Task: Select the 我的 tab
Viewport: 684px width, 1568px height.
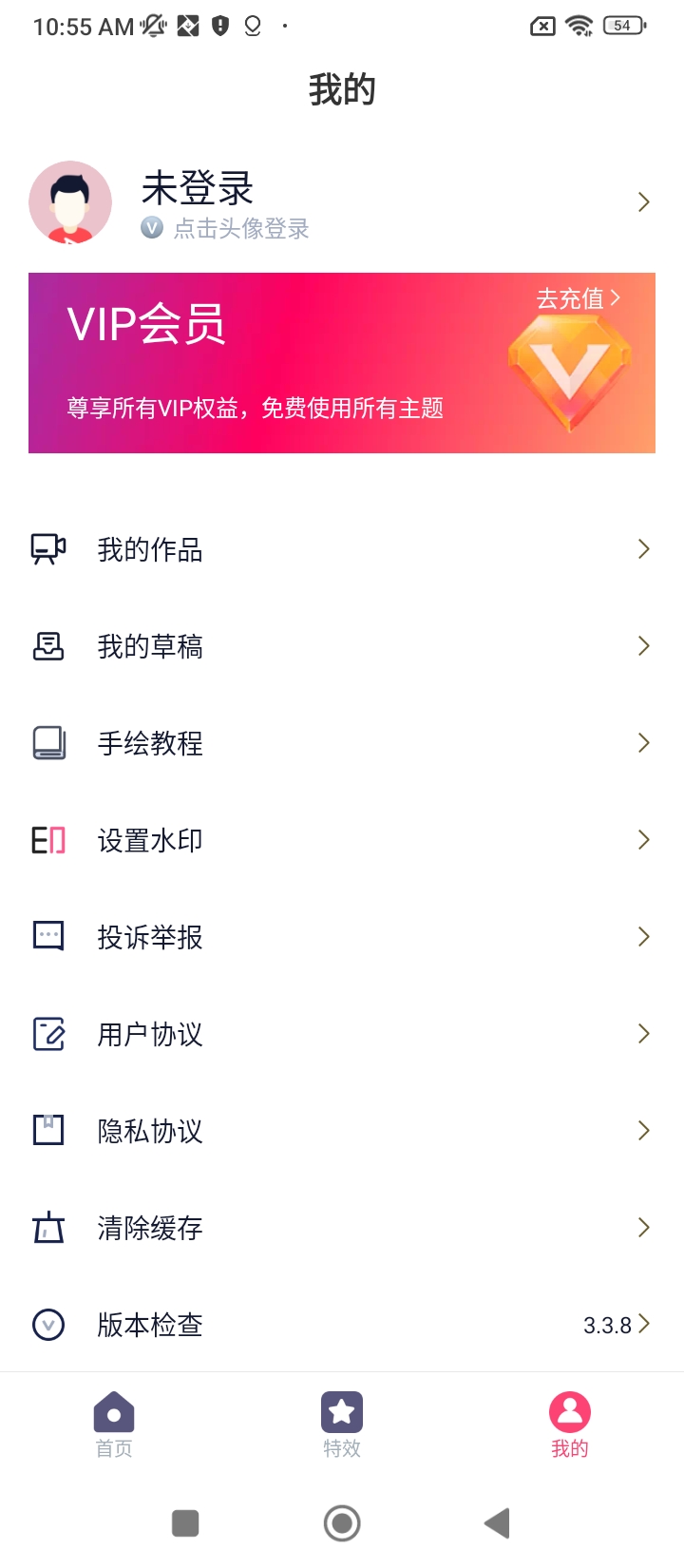Action: (570, 1424)
